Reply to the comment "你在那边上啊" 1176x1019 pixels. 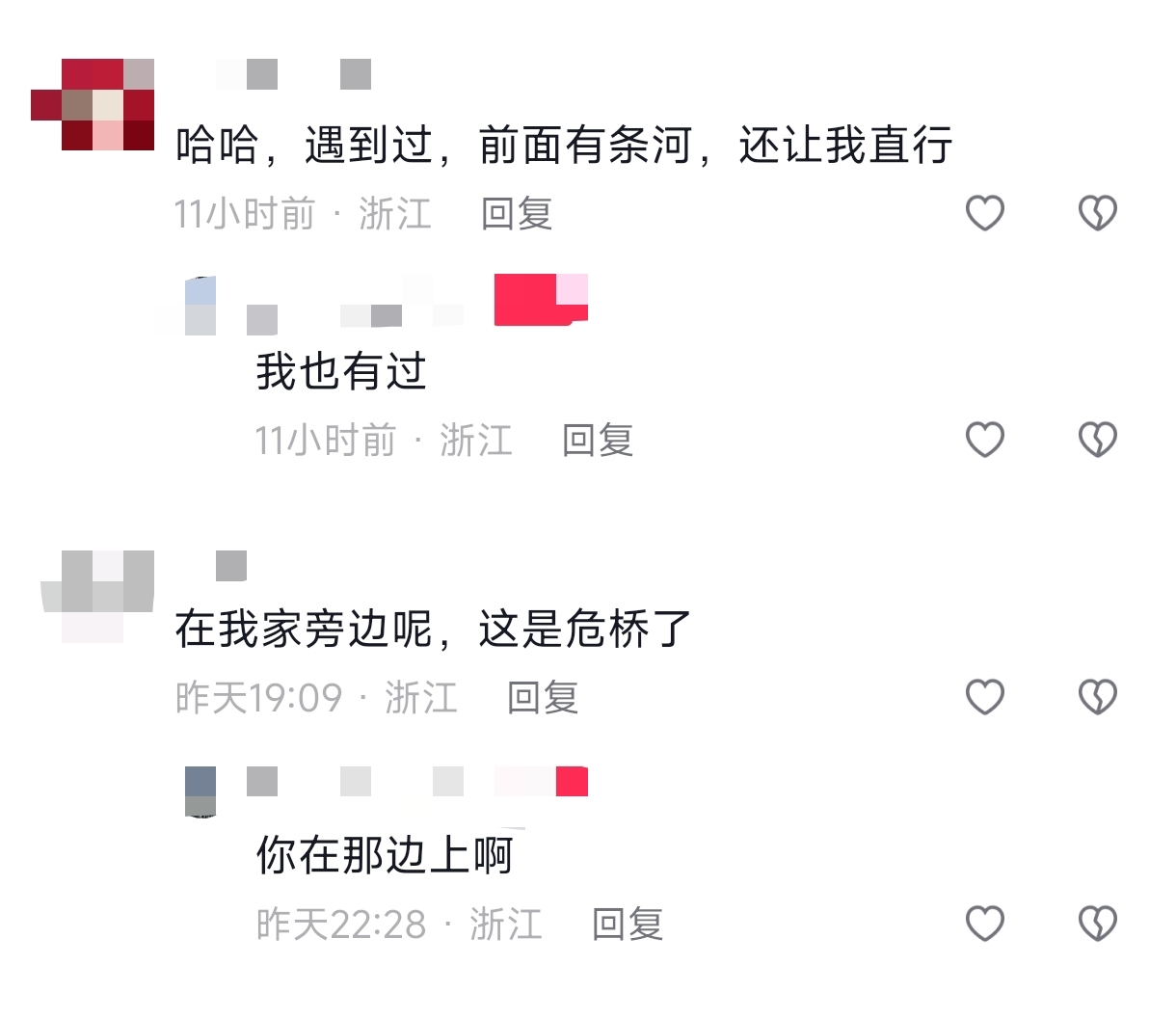click(628, 925)
